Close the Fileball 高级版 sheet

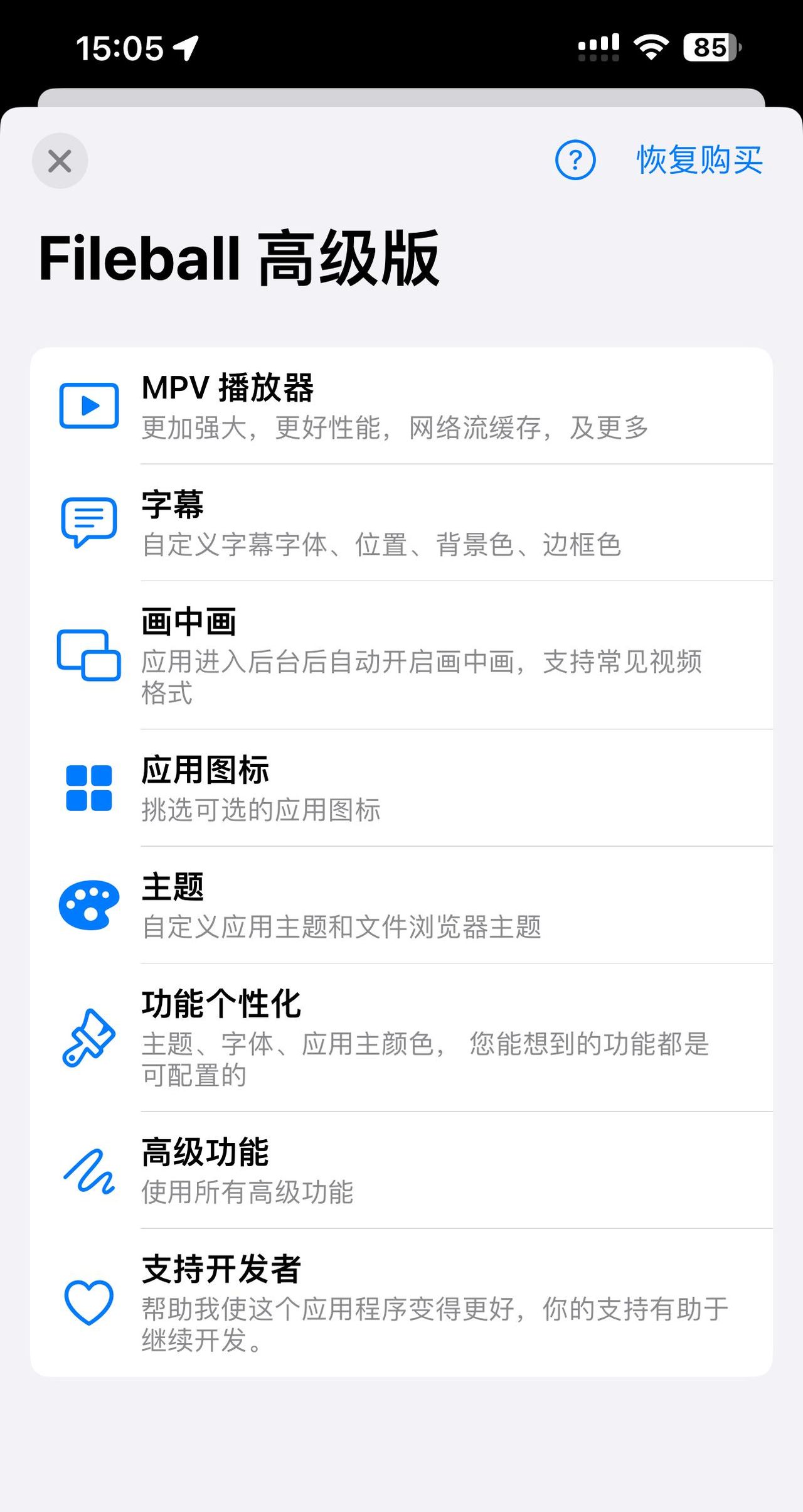(60, 161)
